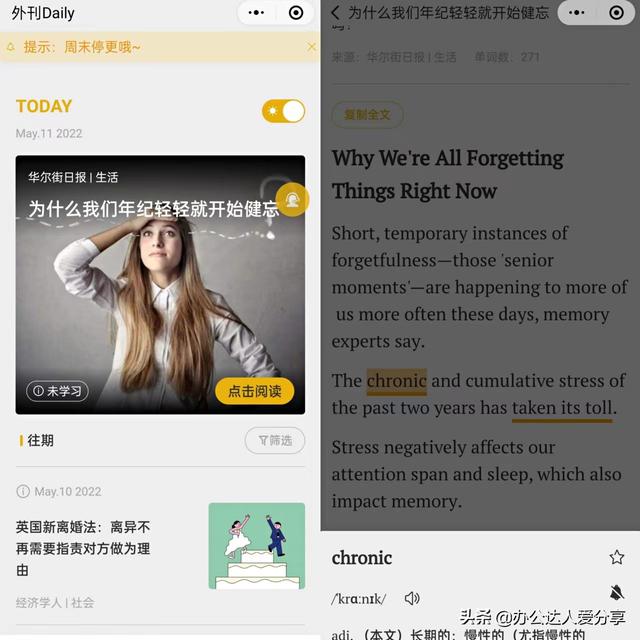Screen dimensions: 640x640
Task: Tap the muted bell icon in the word panel
Action: 616,592
